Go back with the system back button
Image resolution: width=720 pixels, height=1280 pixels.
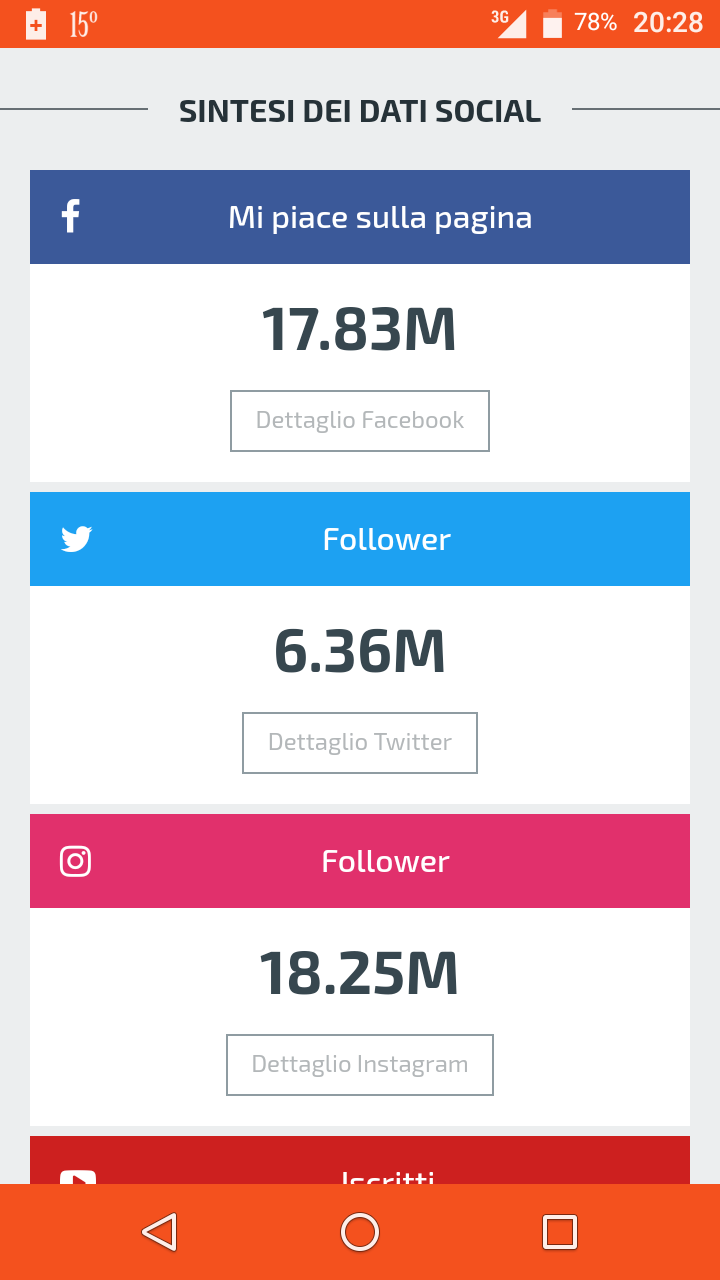tap(160, 1232)
